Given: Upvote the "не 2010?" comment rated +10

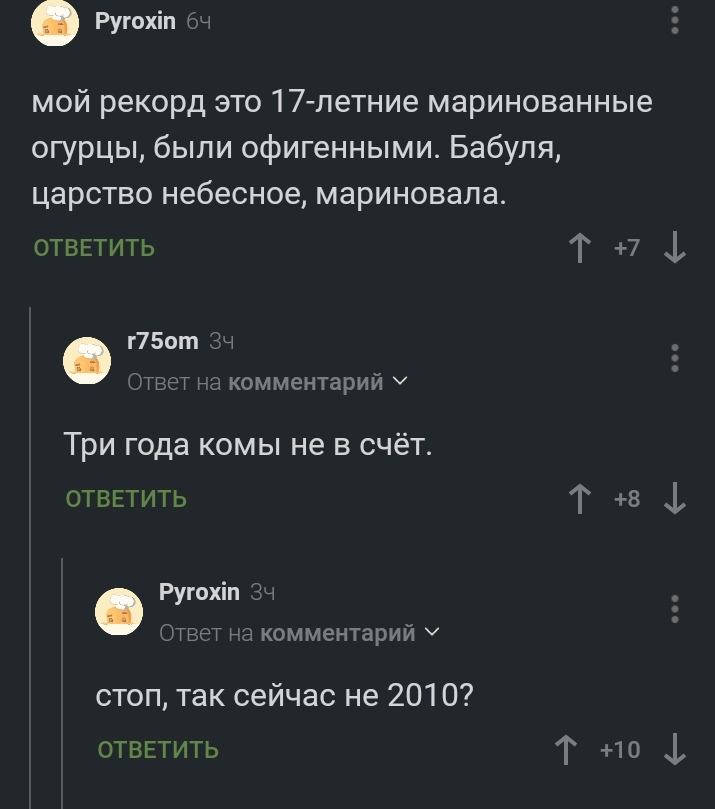Looking at the screenshot, I should [566, 749].
